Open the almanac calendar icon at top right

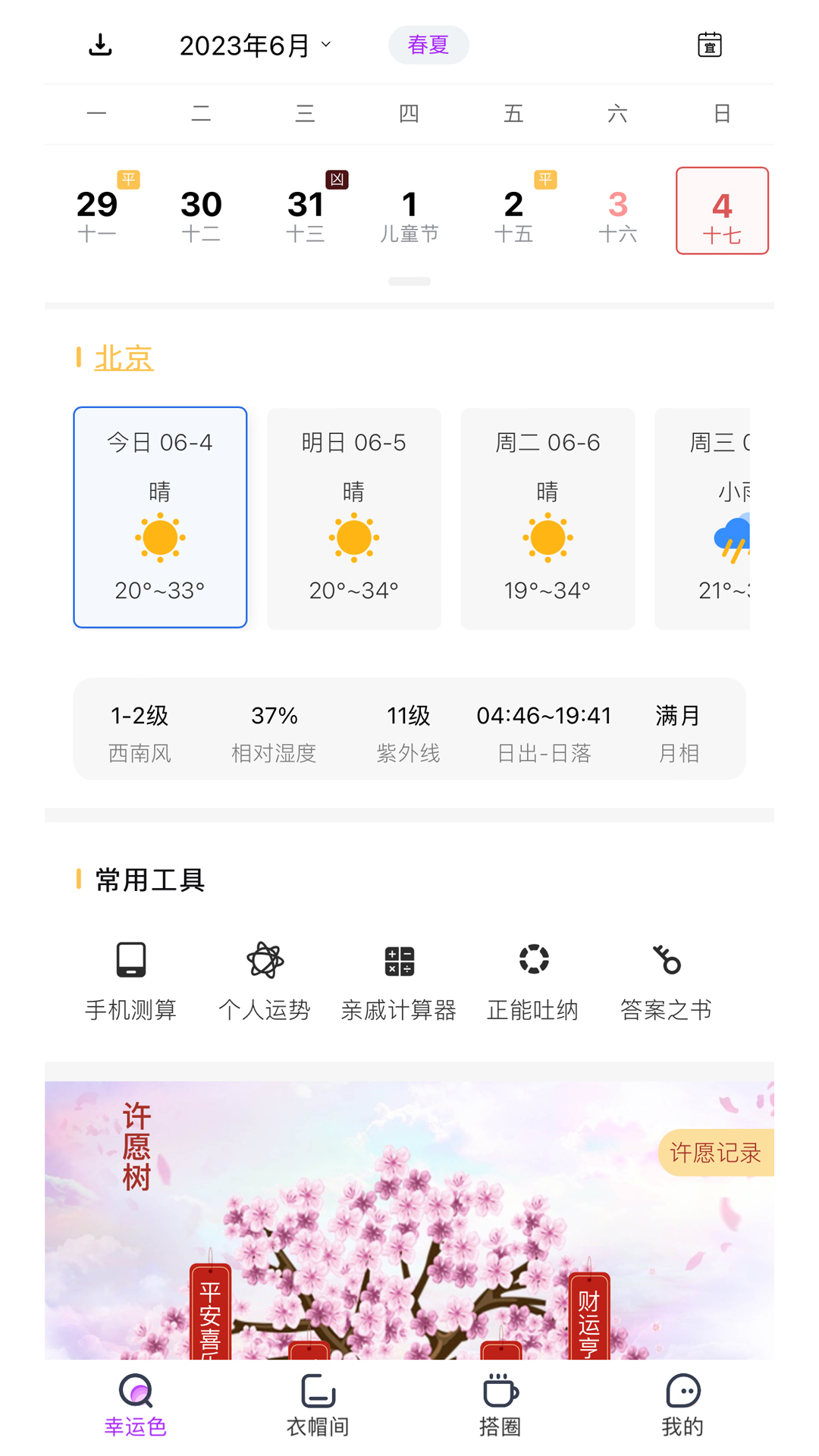pos(711,44)
